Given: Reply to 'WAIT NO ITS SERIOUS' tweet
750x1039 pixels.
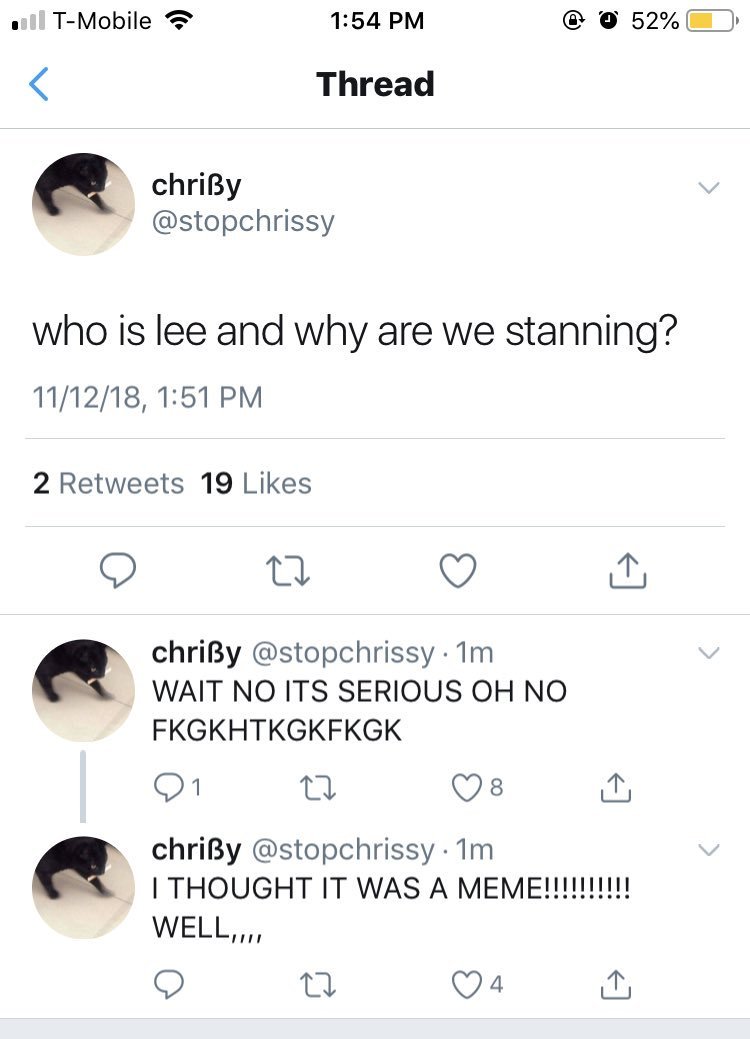Looking at the screenshot, I should 172,789.
